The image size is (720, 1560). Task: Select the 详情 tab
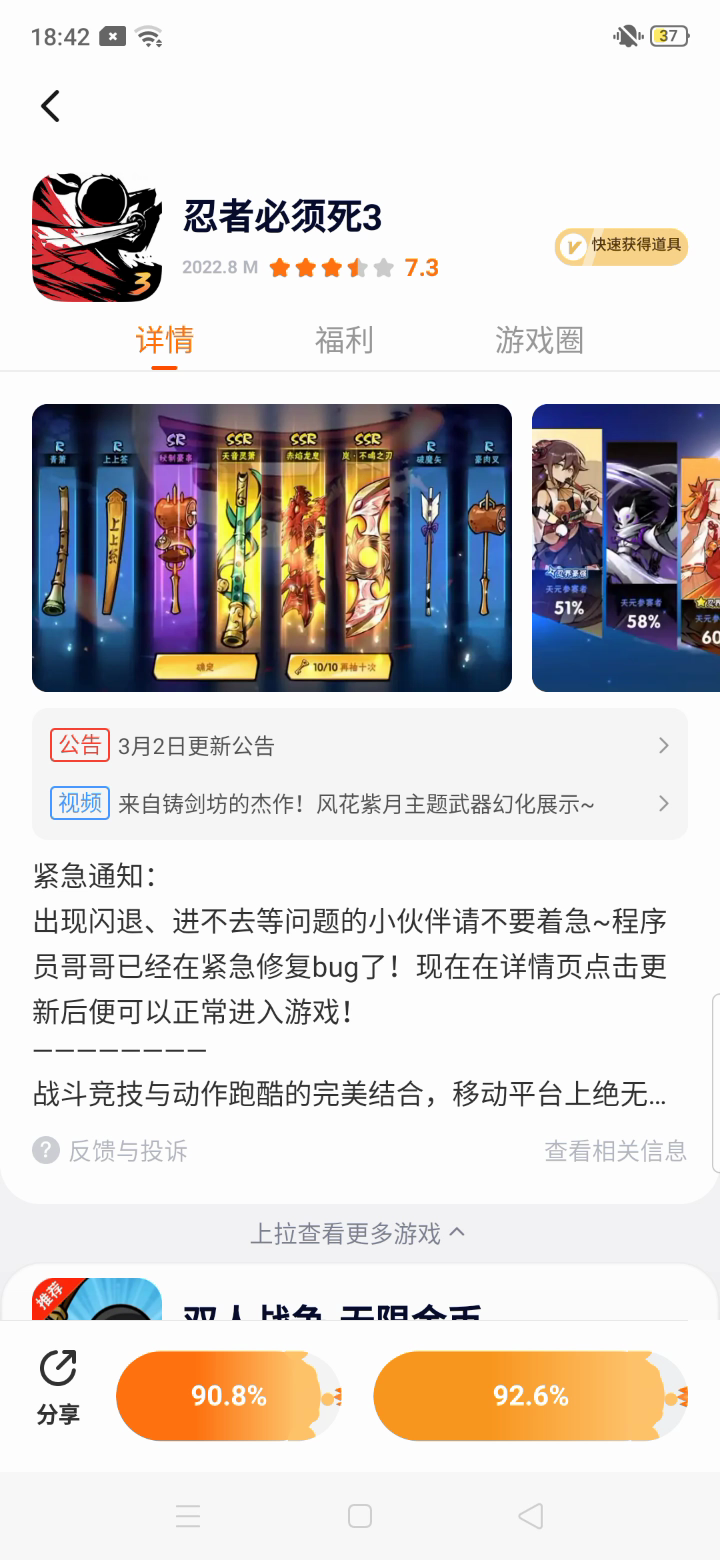pyautogui.click(x=165, y=341)
